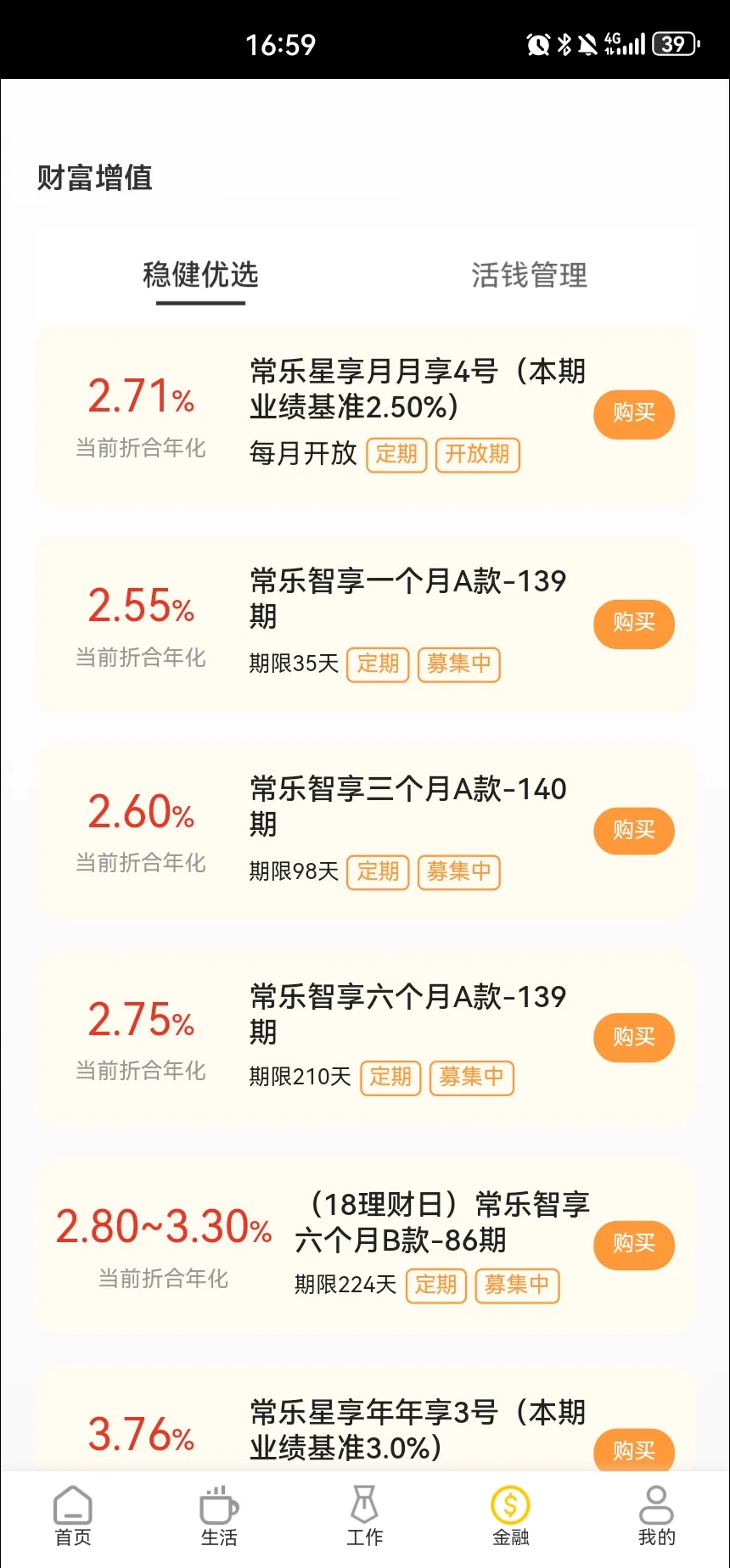Toggle the 开放期 tag on 月月享4号
Image resolution: width=730 pixels, height=1568 pixels.
coord(477,456)
